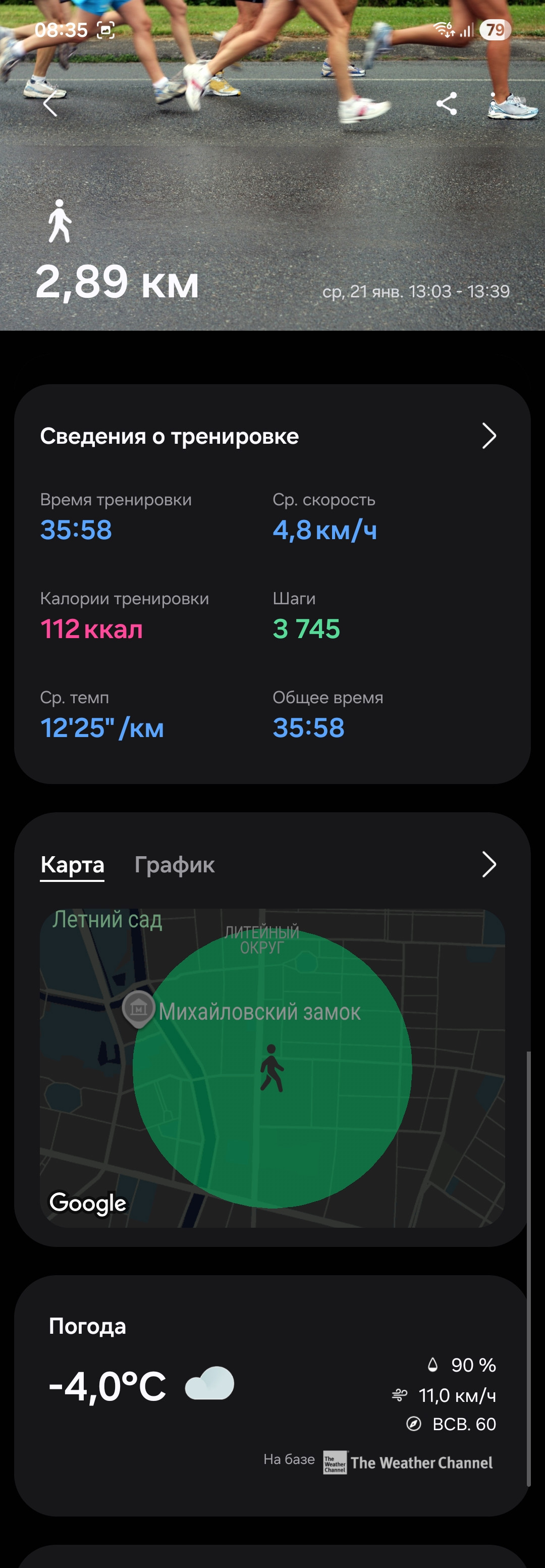Viewport: 545px width, 1568px height.
Task: Switch to the График tab
Action: tap(175, 864)
